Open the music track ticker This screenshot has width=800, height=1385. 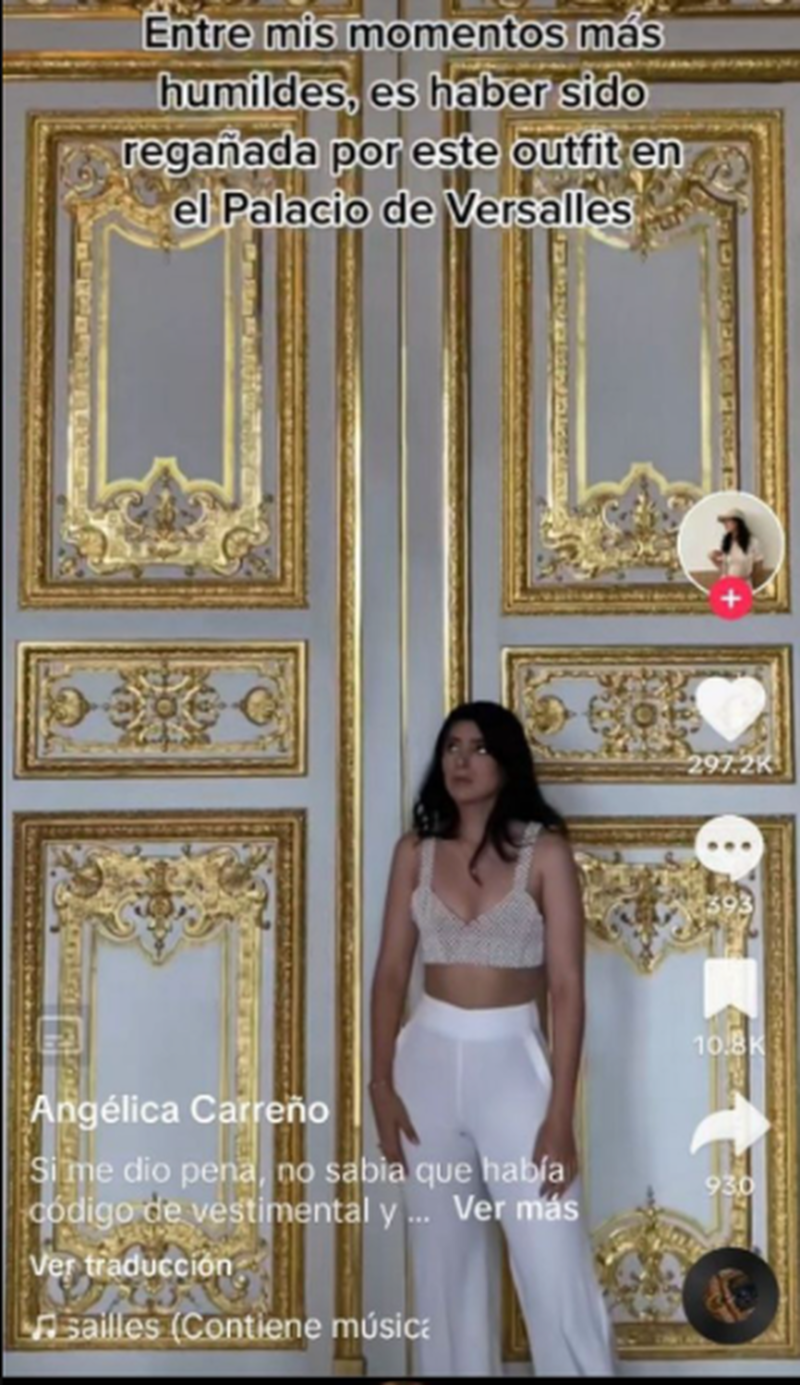point(230,1327)
